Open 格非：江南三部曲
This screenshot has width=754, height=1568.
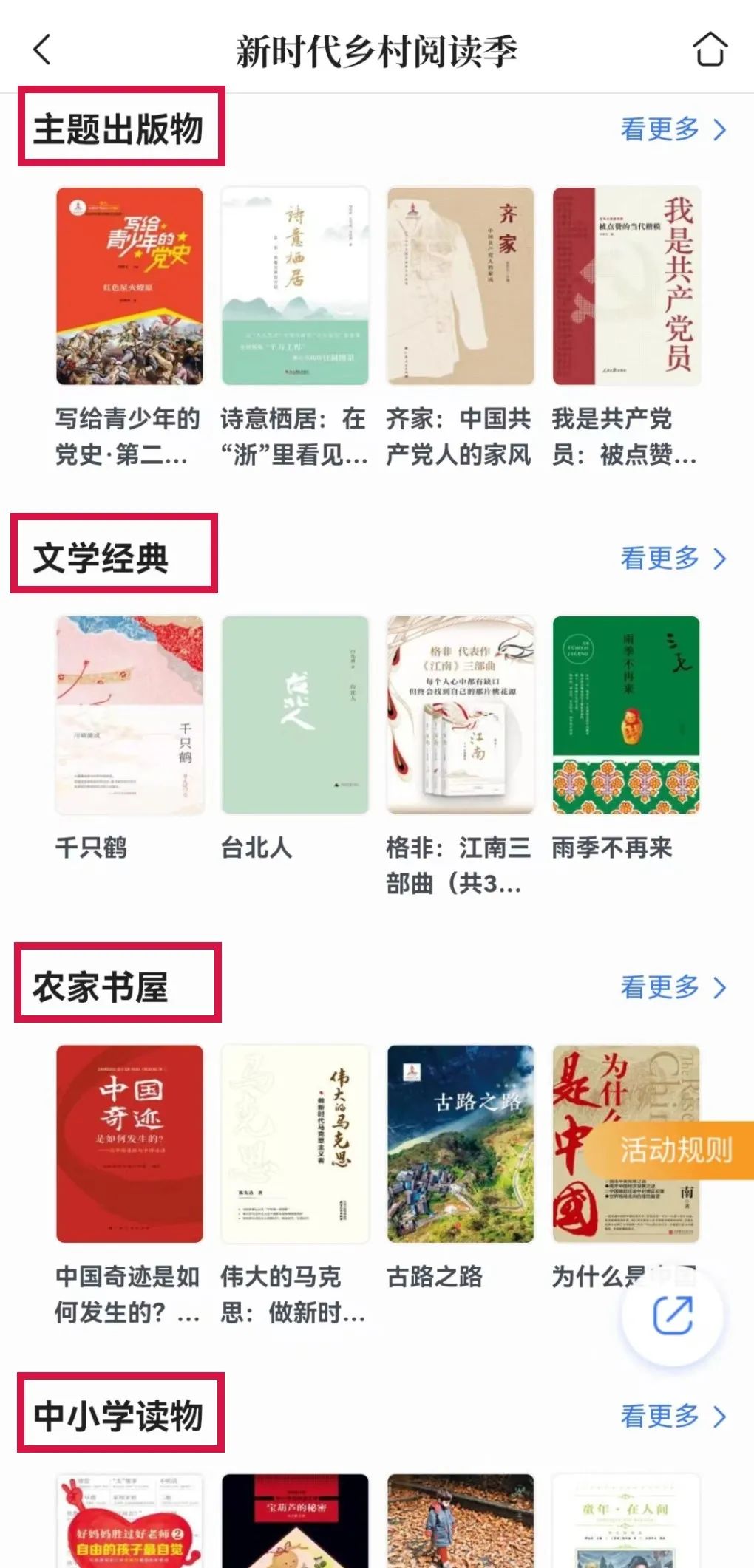(x=461, y=715)
